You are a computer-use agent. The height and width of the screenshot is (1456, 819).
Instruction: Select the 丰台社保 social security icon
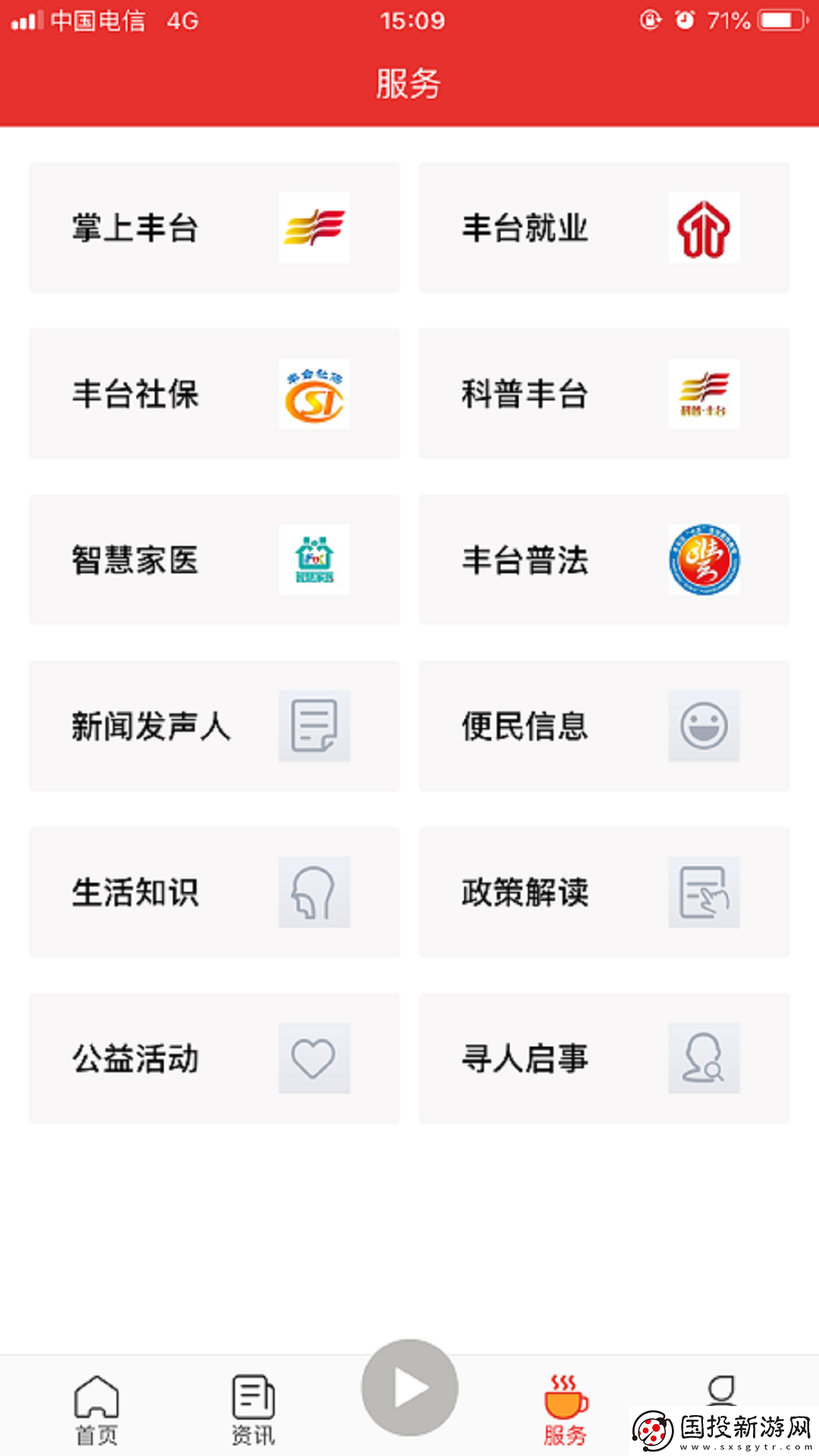tap(313, 394)
